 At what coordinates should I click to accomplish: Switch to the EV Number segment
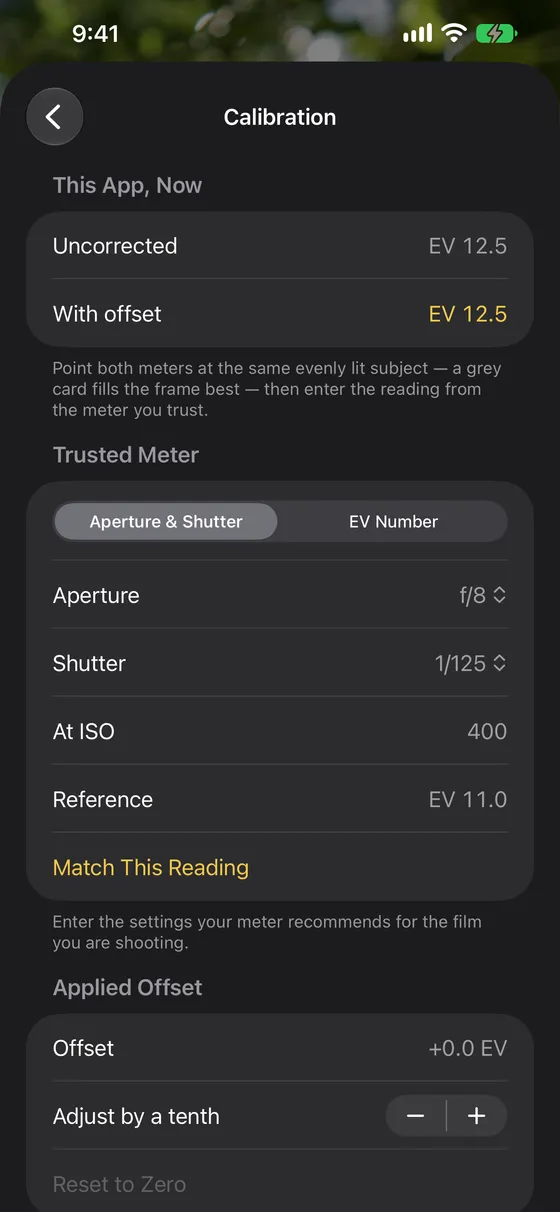pos(393,521)
